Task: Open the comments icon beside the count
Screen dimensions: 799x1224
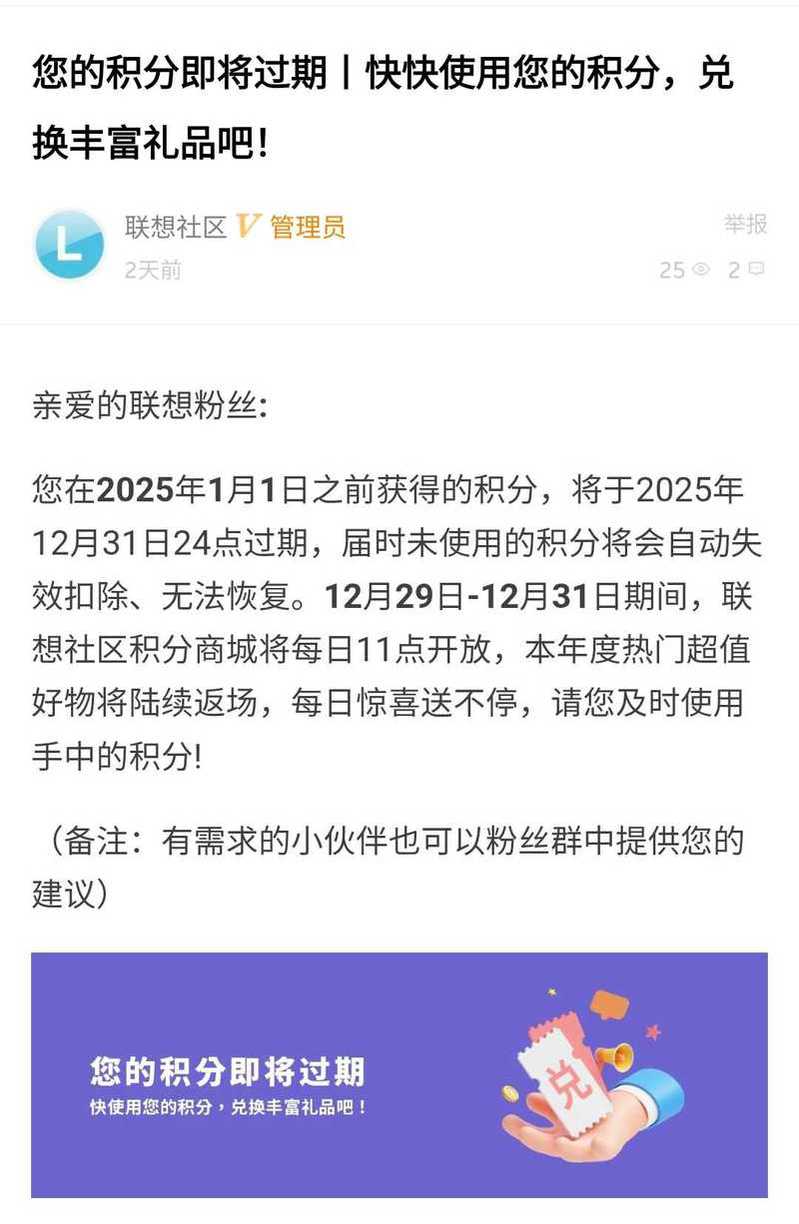Action: [x=757, y=269]
